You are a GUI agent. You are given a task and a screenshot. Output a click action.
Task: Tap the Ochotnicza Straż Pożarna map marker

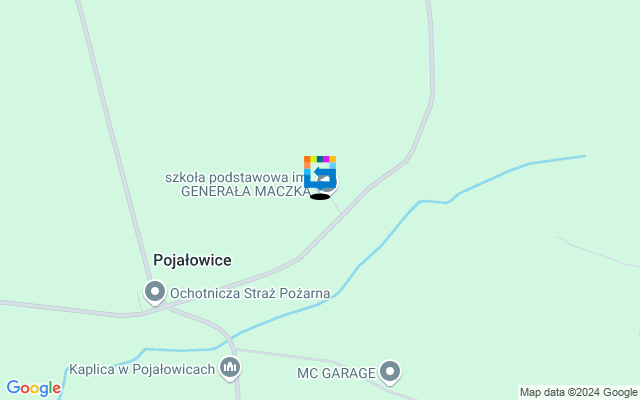(x=155, y=293)
